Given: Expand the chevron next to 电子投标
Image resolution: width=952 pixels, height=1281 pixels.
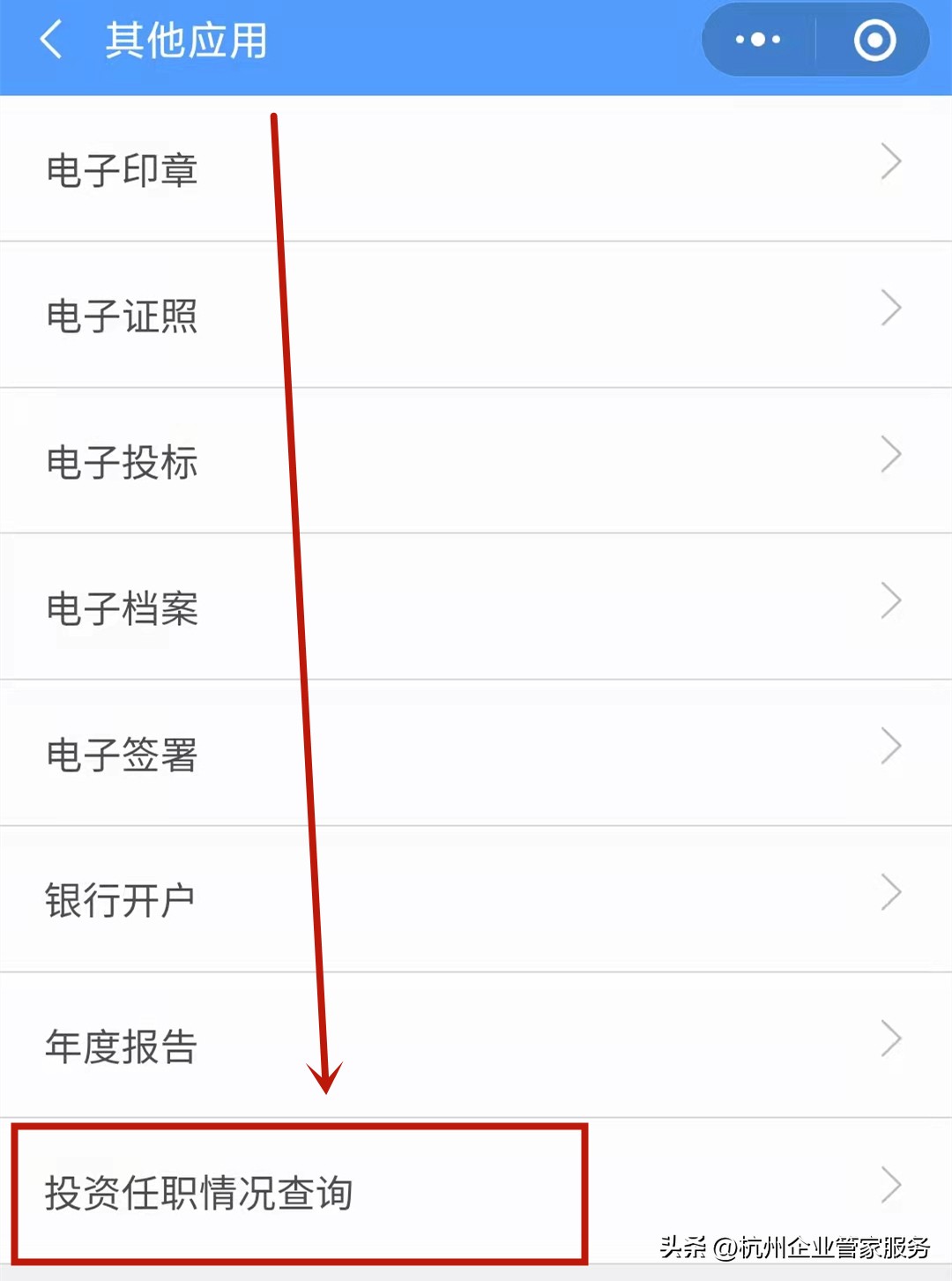Looking at the screenshot, I should coord(892,455).
